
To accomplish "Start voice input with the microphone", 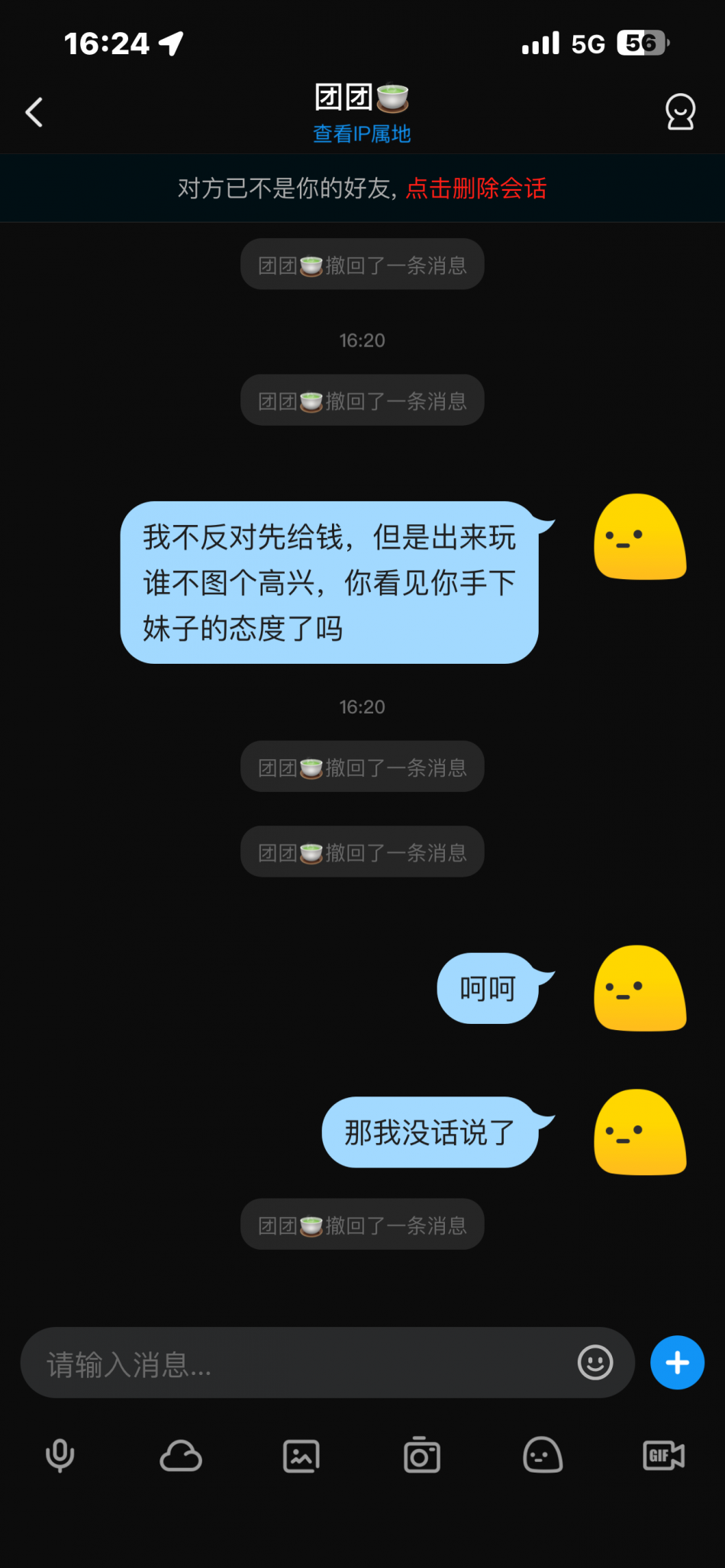I will pyautogui.click(x=60, y=1456).
